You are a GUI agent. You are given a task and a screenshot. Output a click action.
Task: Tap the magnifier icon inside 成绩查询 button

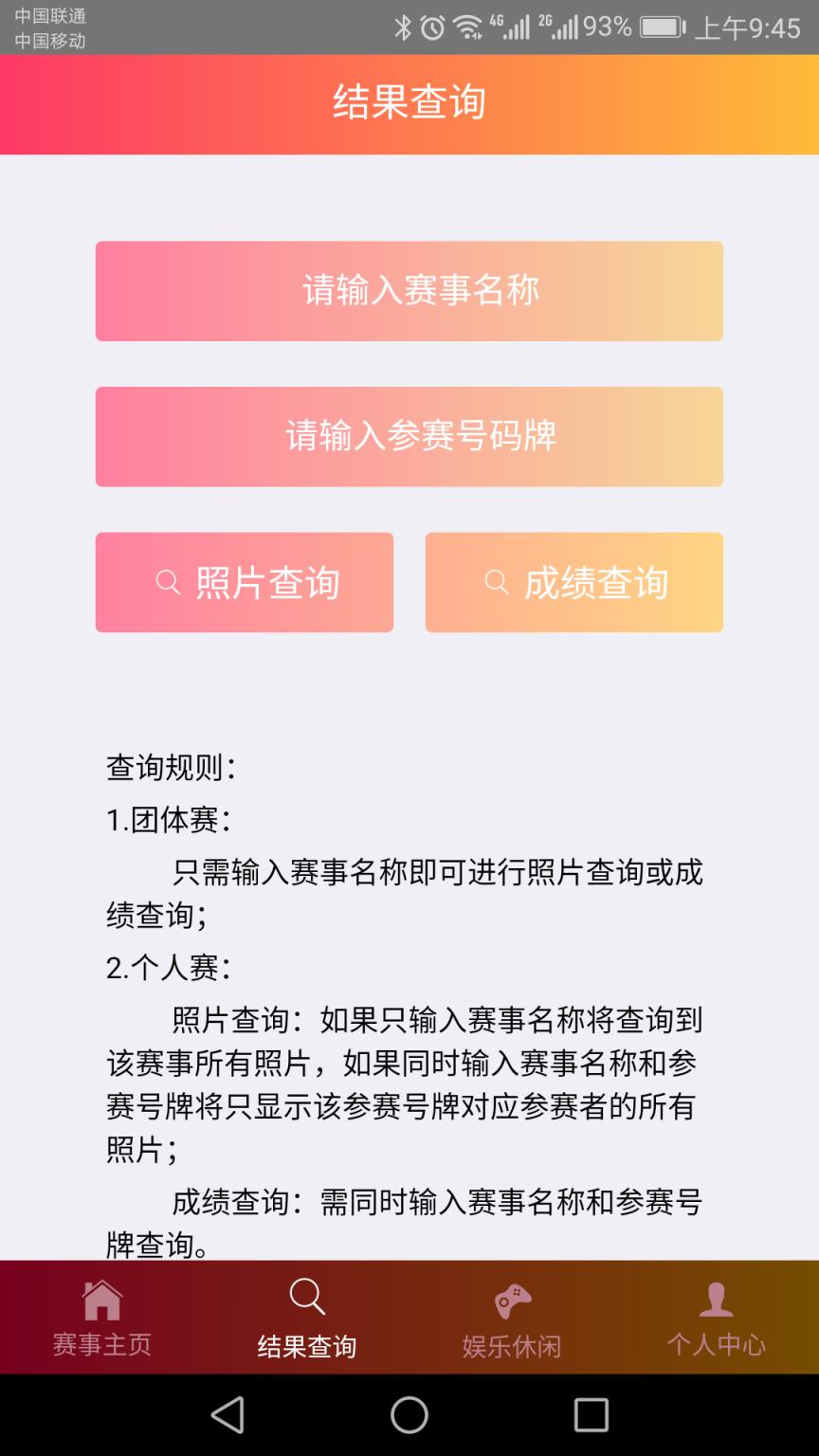point(495,582)
